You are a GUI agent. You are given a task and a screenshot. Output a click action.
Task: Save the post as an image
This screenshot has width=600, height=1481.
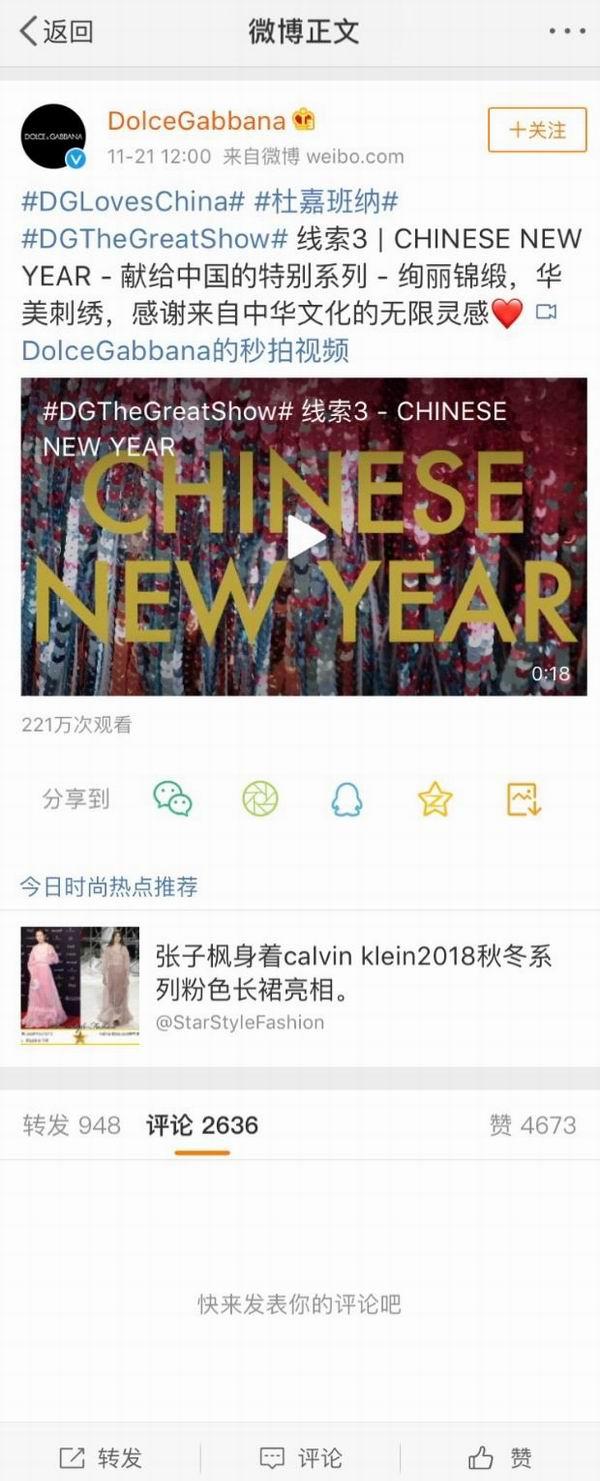(523, 798)
